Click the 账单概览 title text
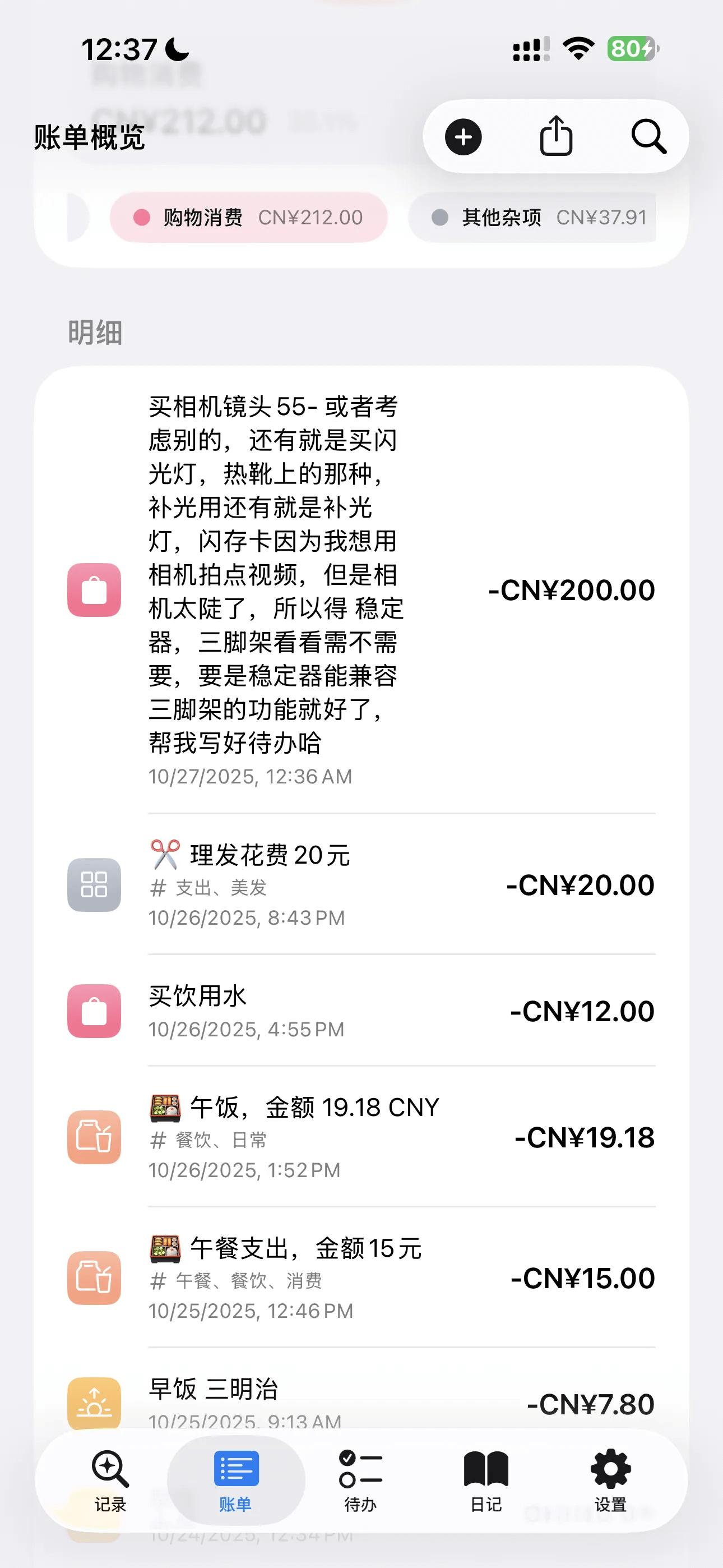723x1568 pixels. 89,137
